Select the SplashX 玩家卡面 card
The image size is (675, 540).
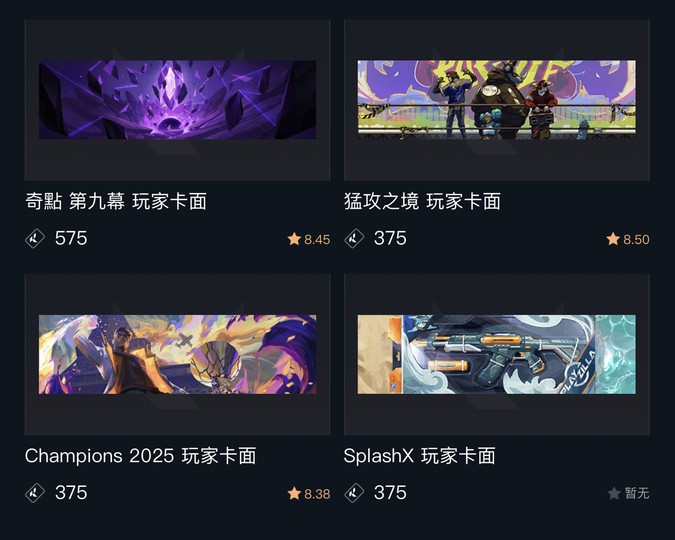point(496,355)
